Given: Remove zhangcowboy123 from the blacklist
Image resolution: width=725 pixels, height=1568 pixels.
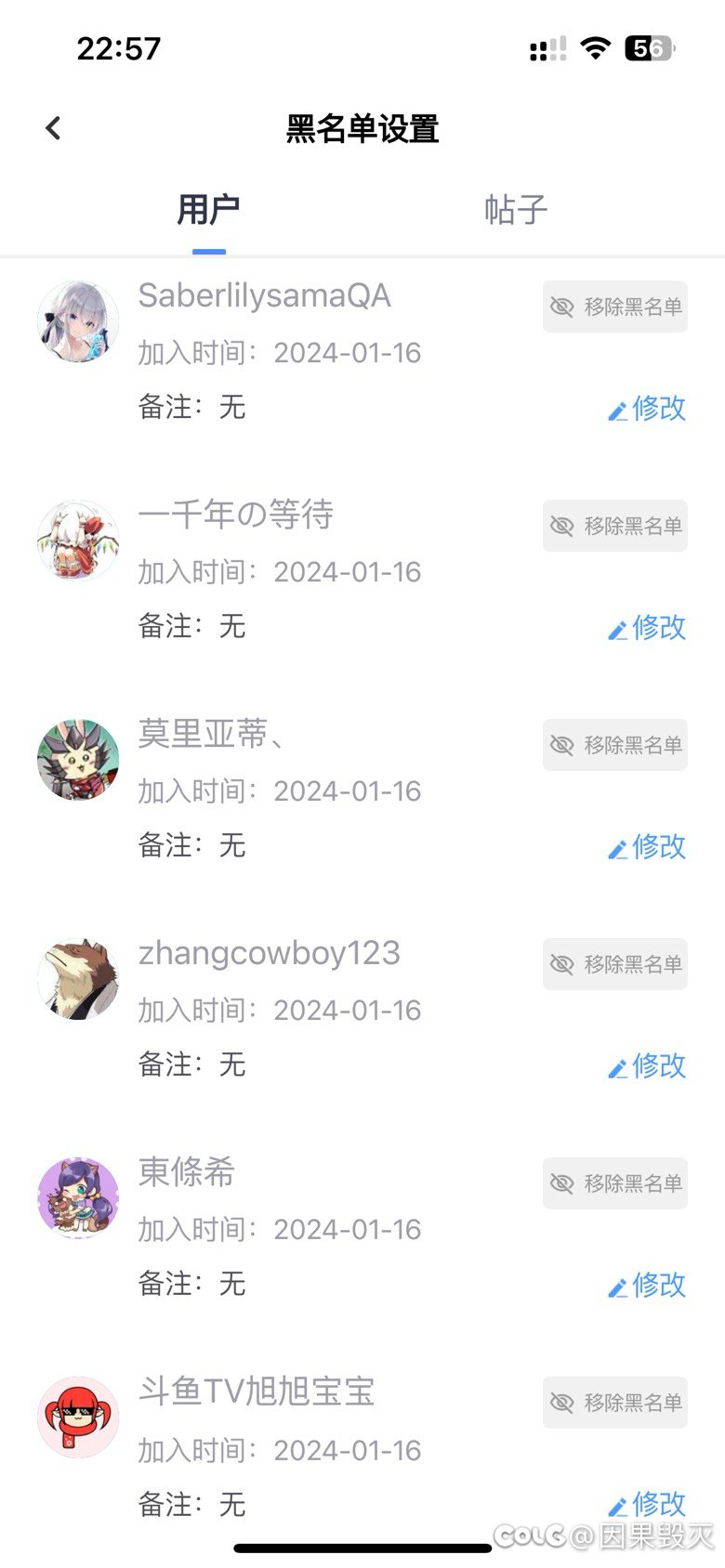Looking at the screenshot, I should pos(615,964).
